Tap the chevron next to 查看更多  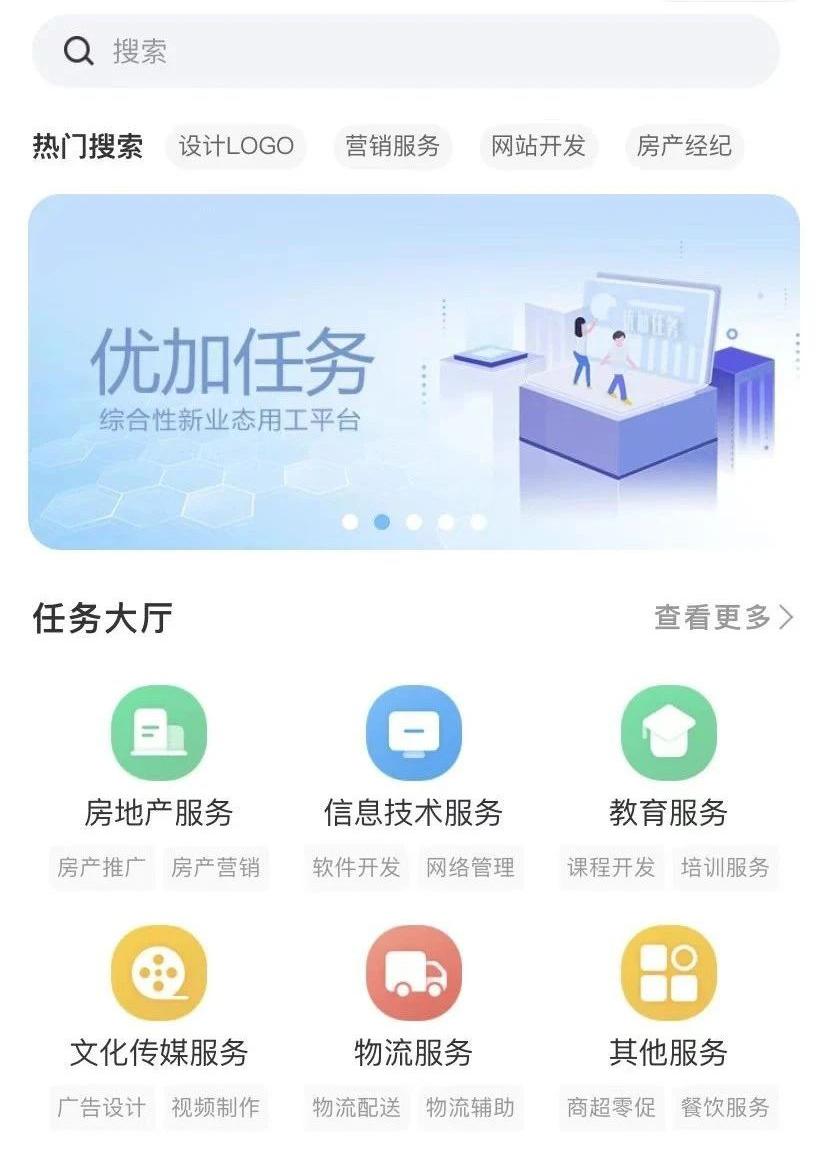point(789,620)
